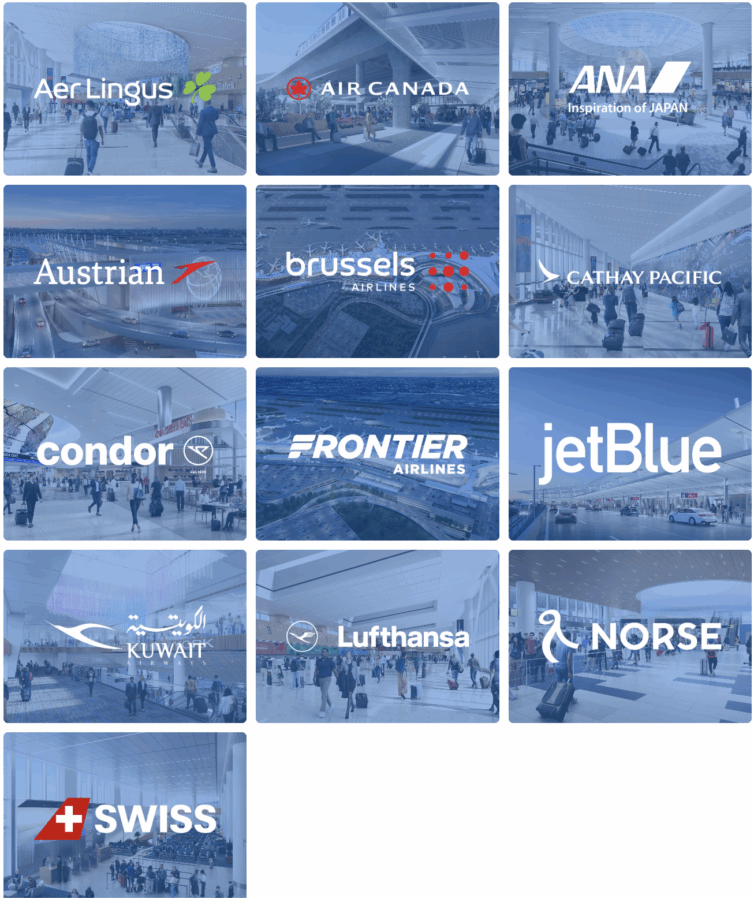Open the SWISS airline tile
The height and width of the screenshot is (898, 754).
[x=125, y=816]
